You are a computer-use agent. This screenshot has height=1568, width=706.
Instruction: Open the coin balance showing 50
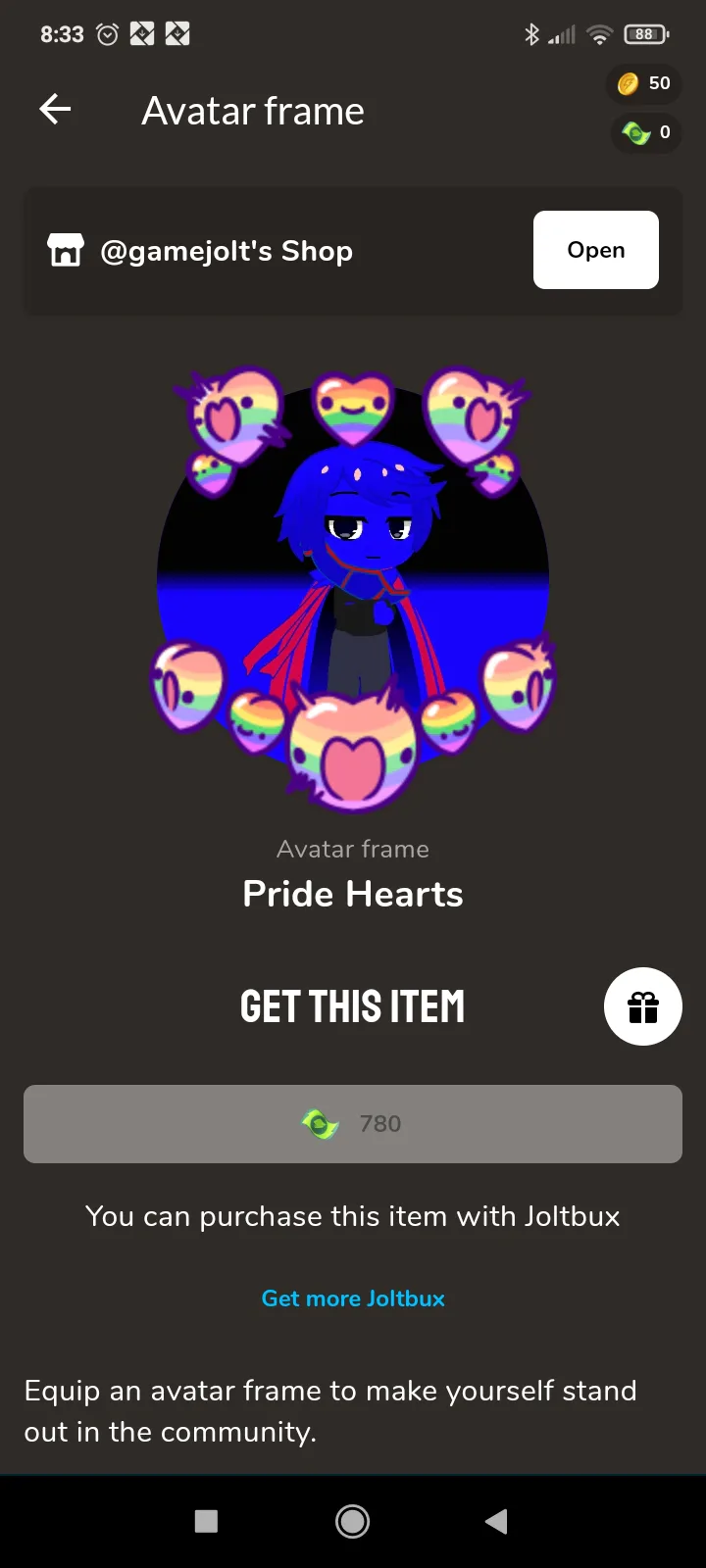(644, 83)
